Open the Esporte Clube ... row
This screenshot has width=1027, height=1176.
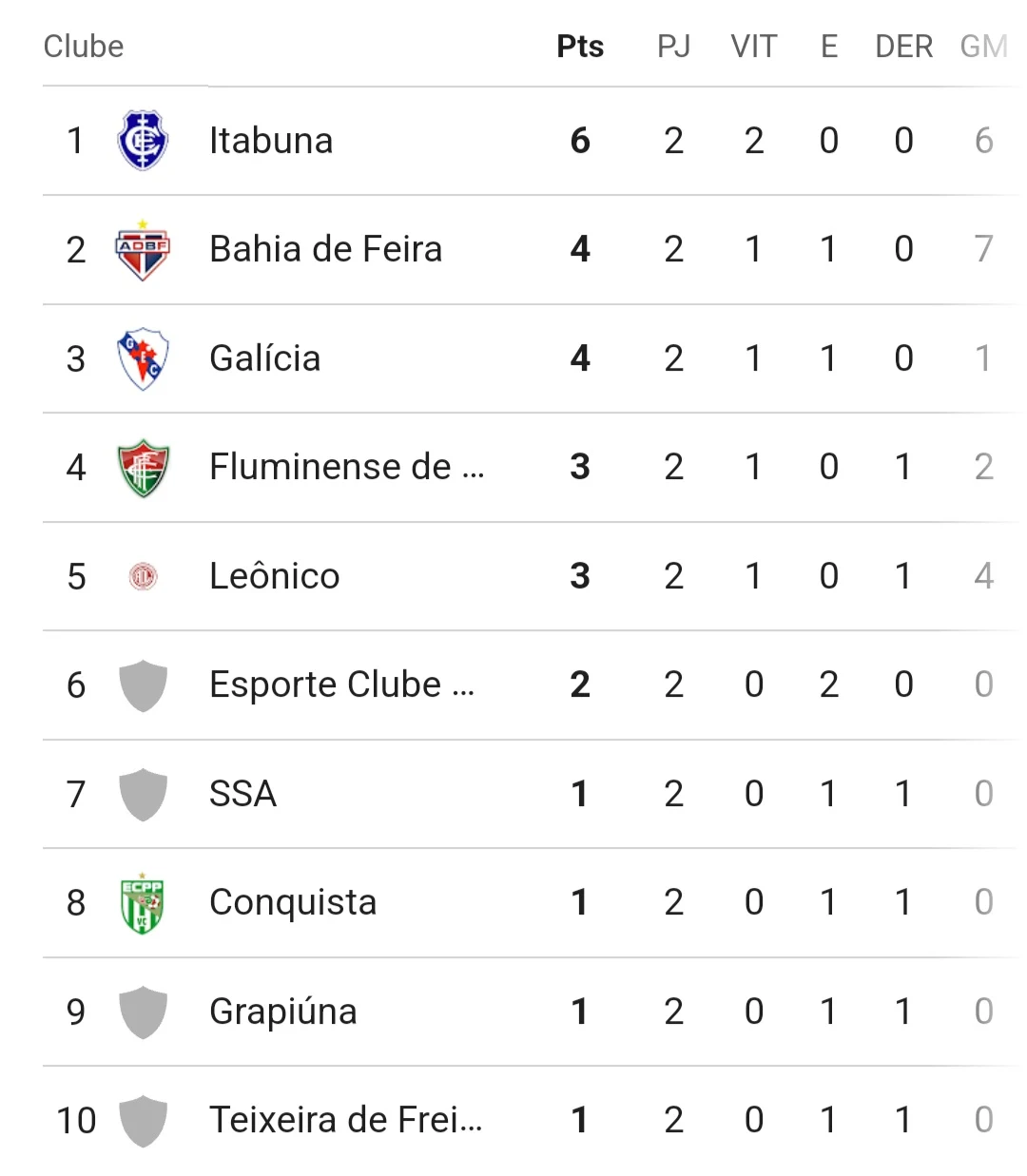pos(340,684)
